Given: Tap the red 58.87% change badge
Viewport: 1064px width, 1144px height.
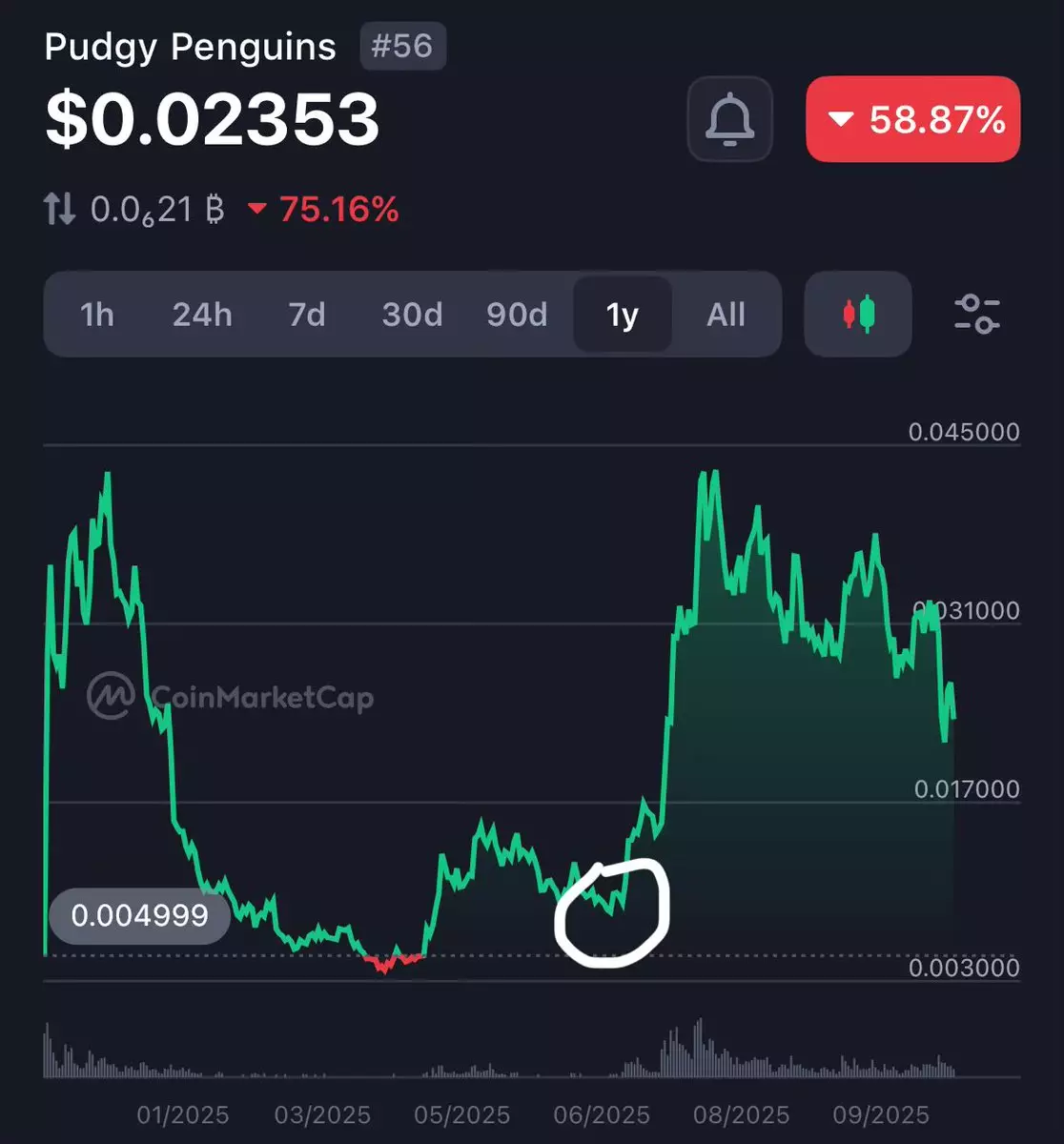Looking at the screenshot, I should coord(912,119).
